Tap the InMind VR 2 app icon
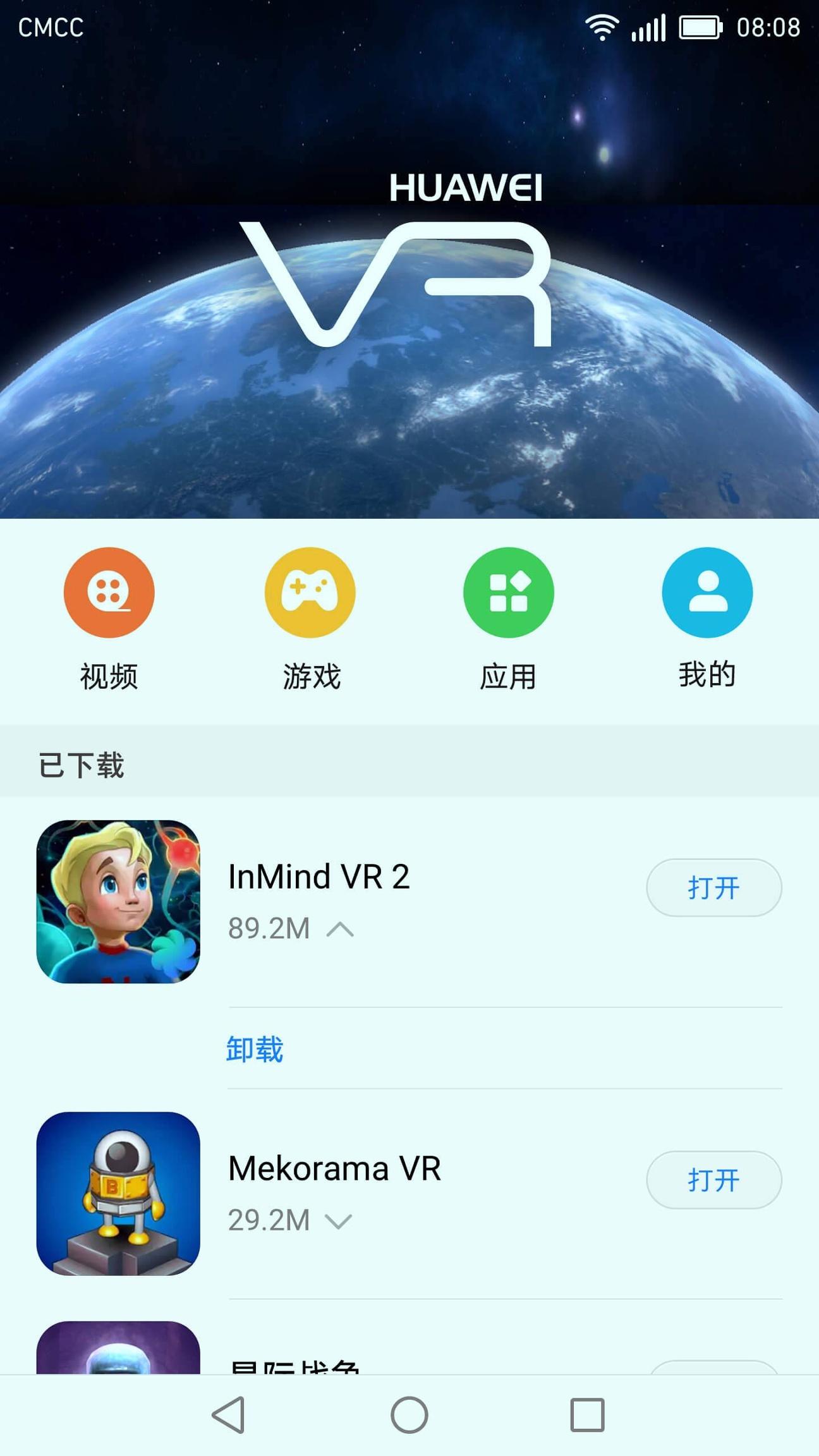Screen dimensions: 819x1456 pyautogui.click(x=118, y=902)
